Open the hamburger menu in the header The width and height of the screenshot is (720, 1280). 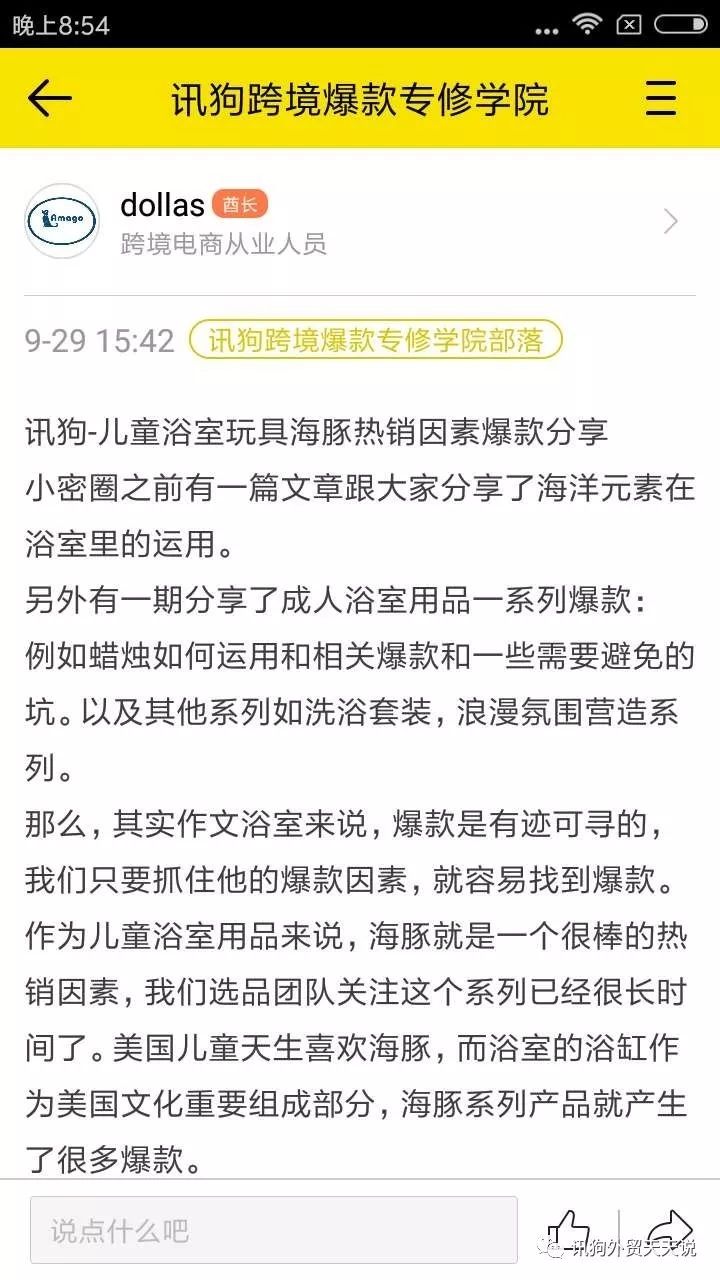[661, 98]
